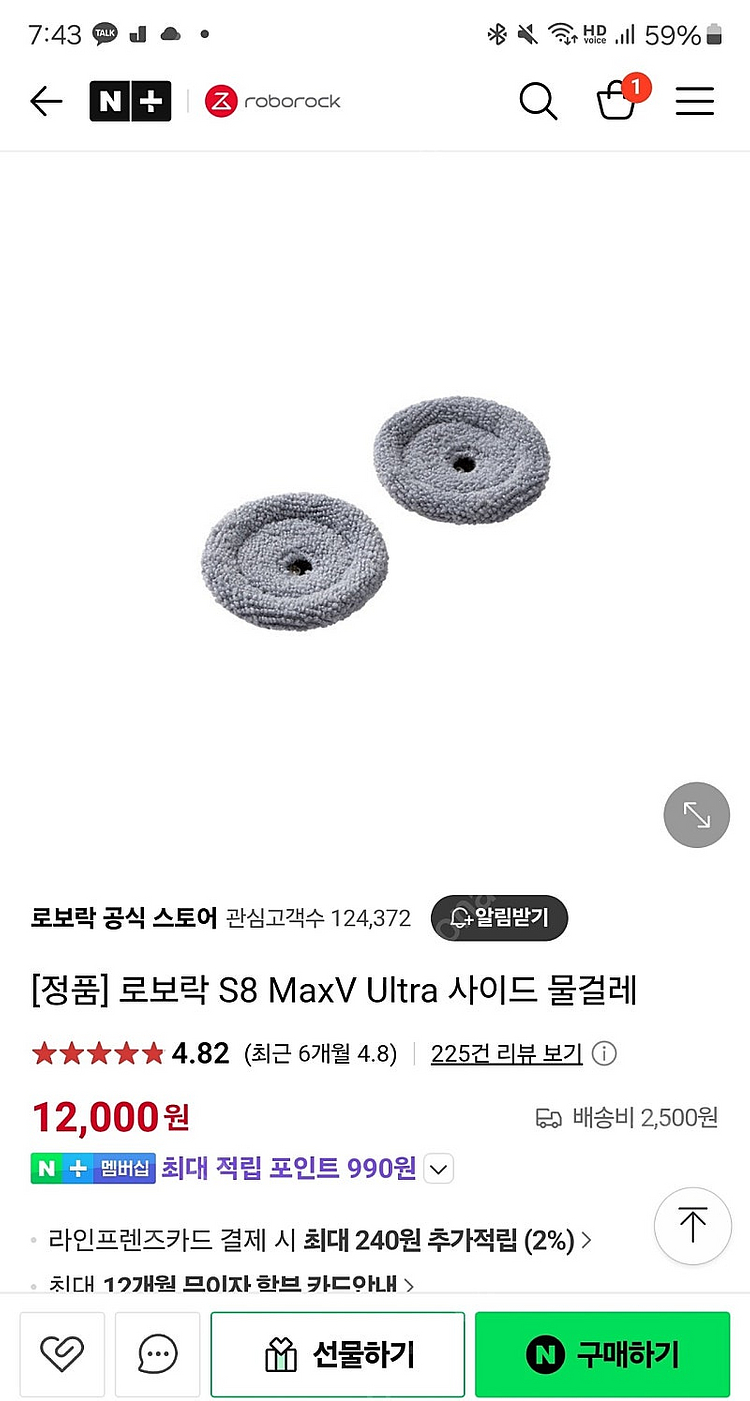The height and width of the screenshot is (1401, 750).
Task: Add this product to wishlist
Action: tap(62, 1354)
